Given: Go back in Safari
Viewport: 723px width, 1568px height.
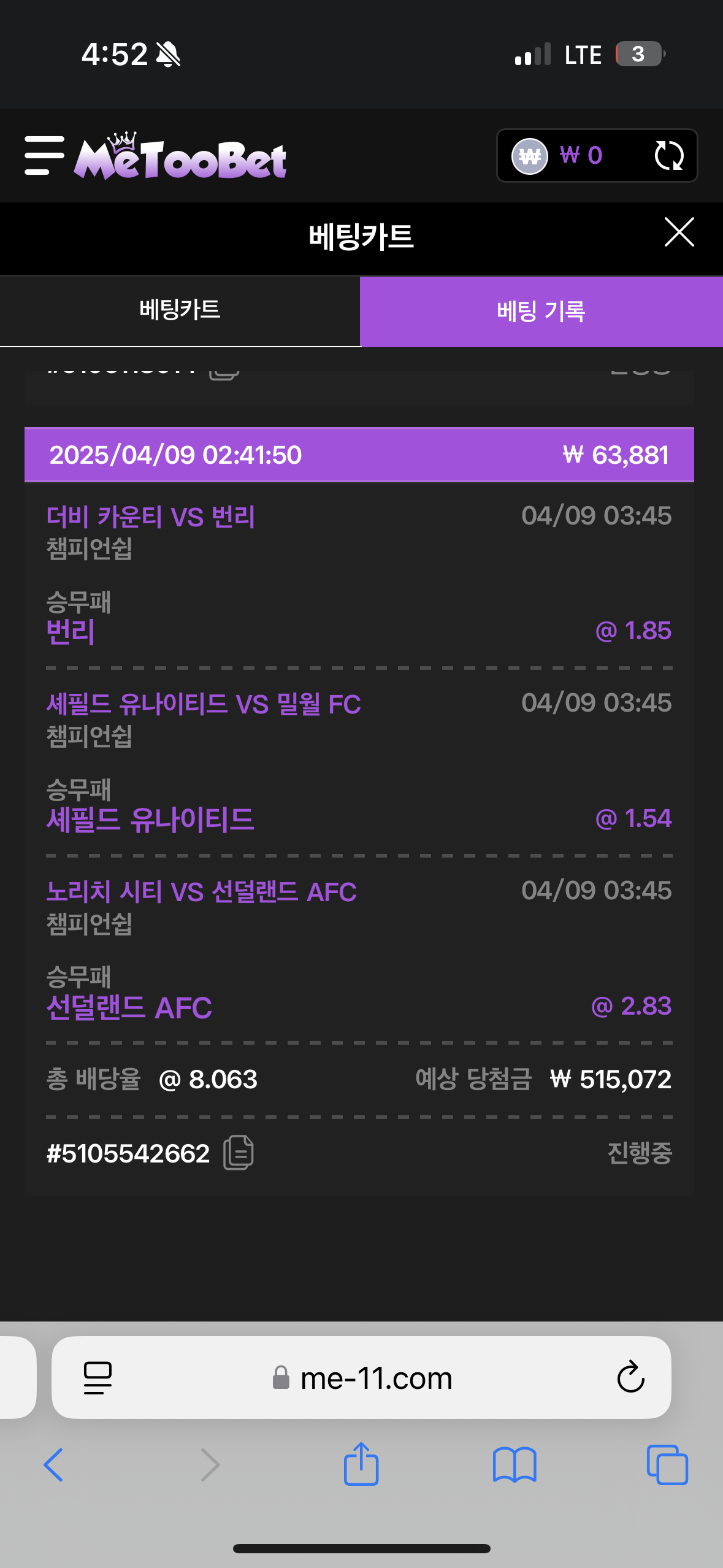Looking at the screenshot, I should click(53, 1465).
